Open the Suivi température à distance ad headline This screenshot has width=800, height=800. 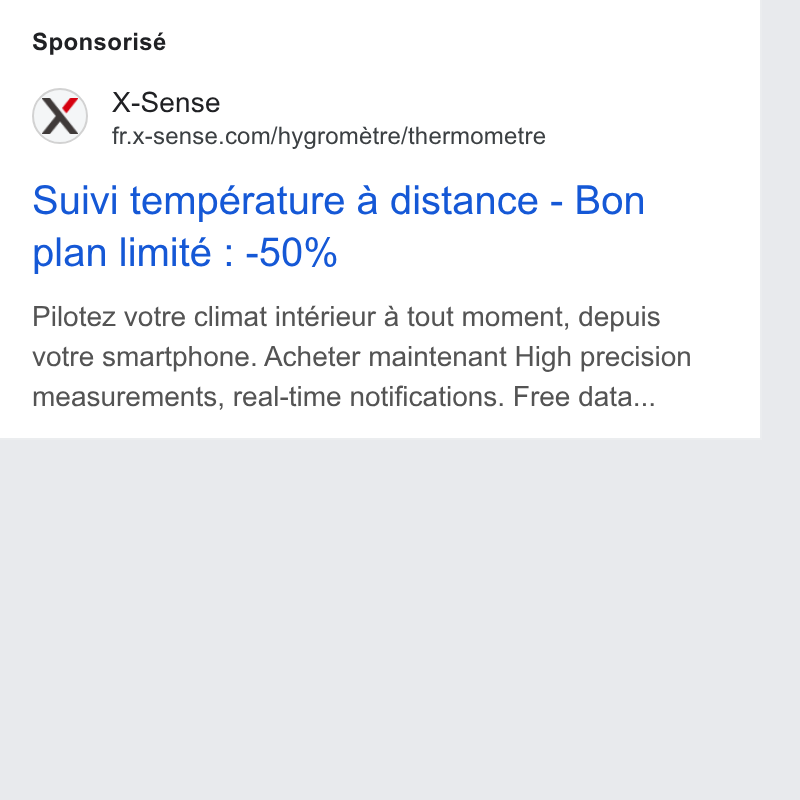[338, 226]
